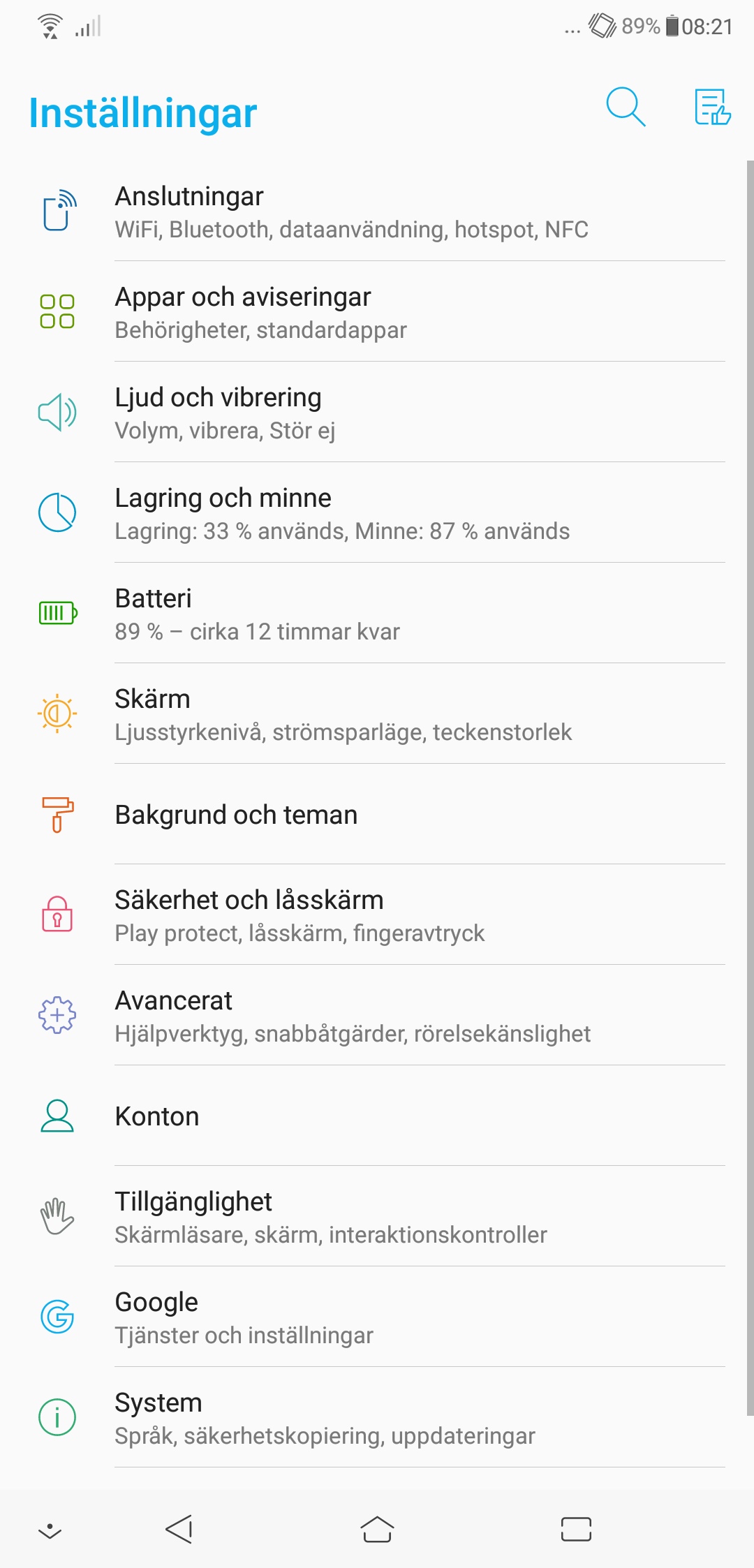Open Avancerat settings
Image resolution: width=754 pixels, height=1568 pixels.
pyautogui.click(x=377, y=1016)
